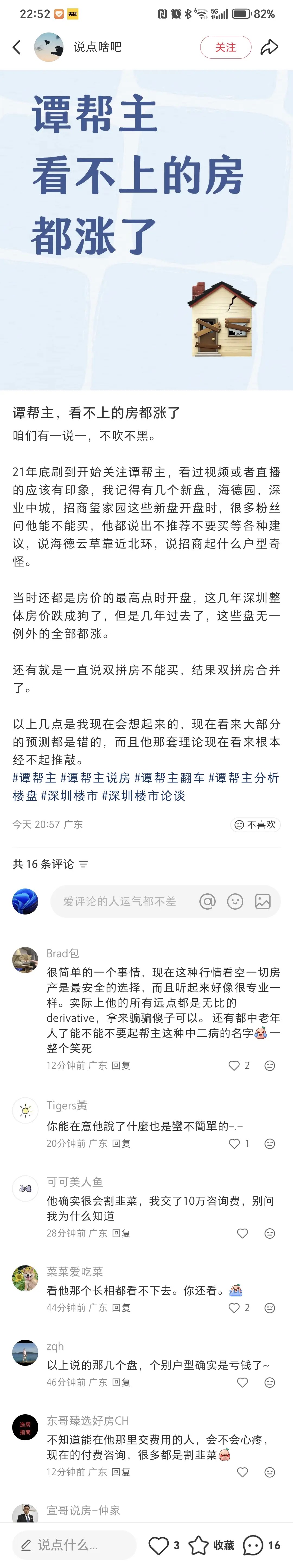Mark the post as 不喜欢
293x1568 pixels.
click(x=255, y=824)
